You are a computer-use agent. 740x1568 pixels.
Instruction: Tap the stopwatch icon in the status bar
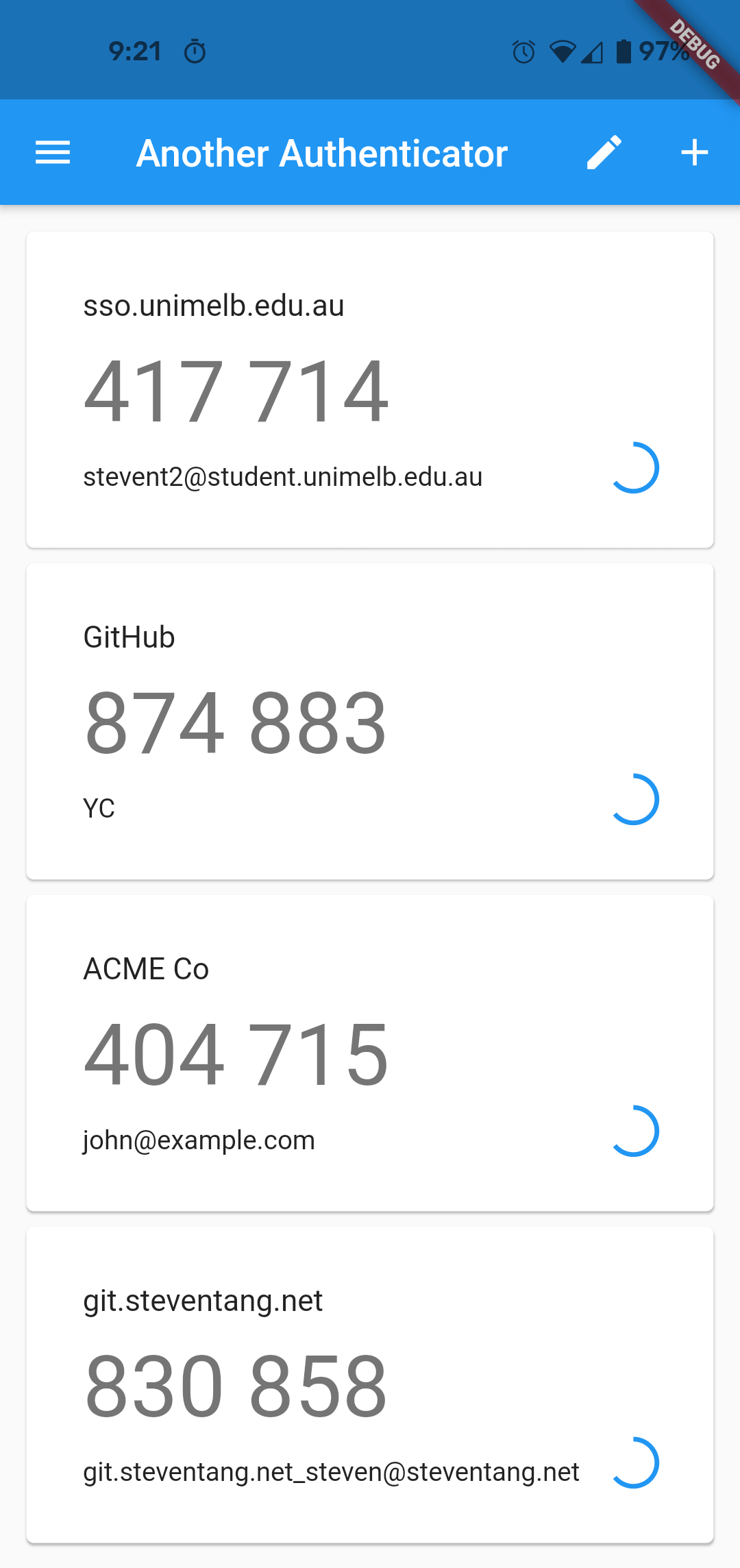point(194,51)
